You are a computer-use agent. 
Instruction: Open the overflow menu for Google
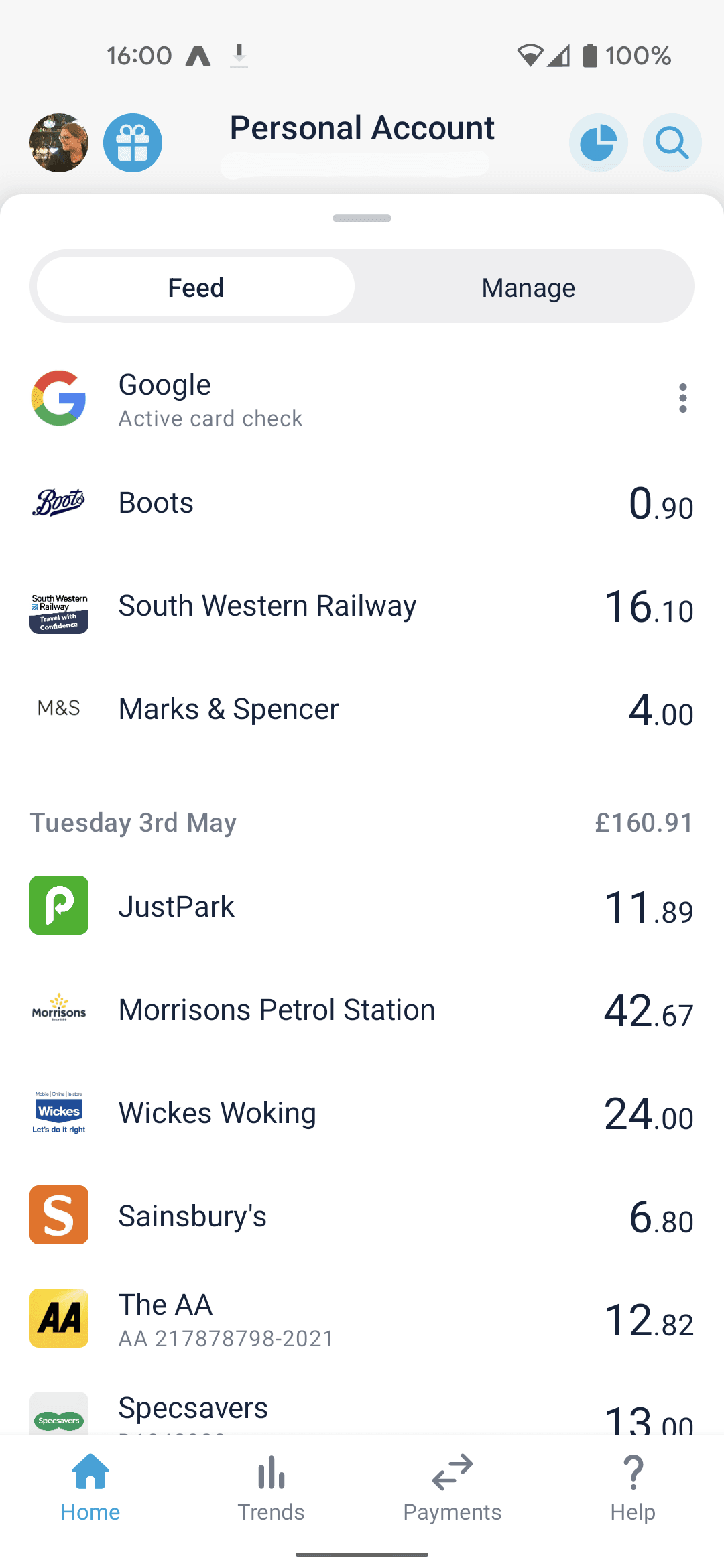682,399
